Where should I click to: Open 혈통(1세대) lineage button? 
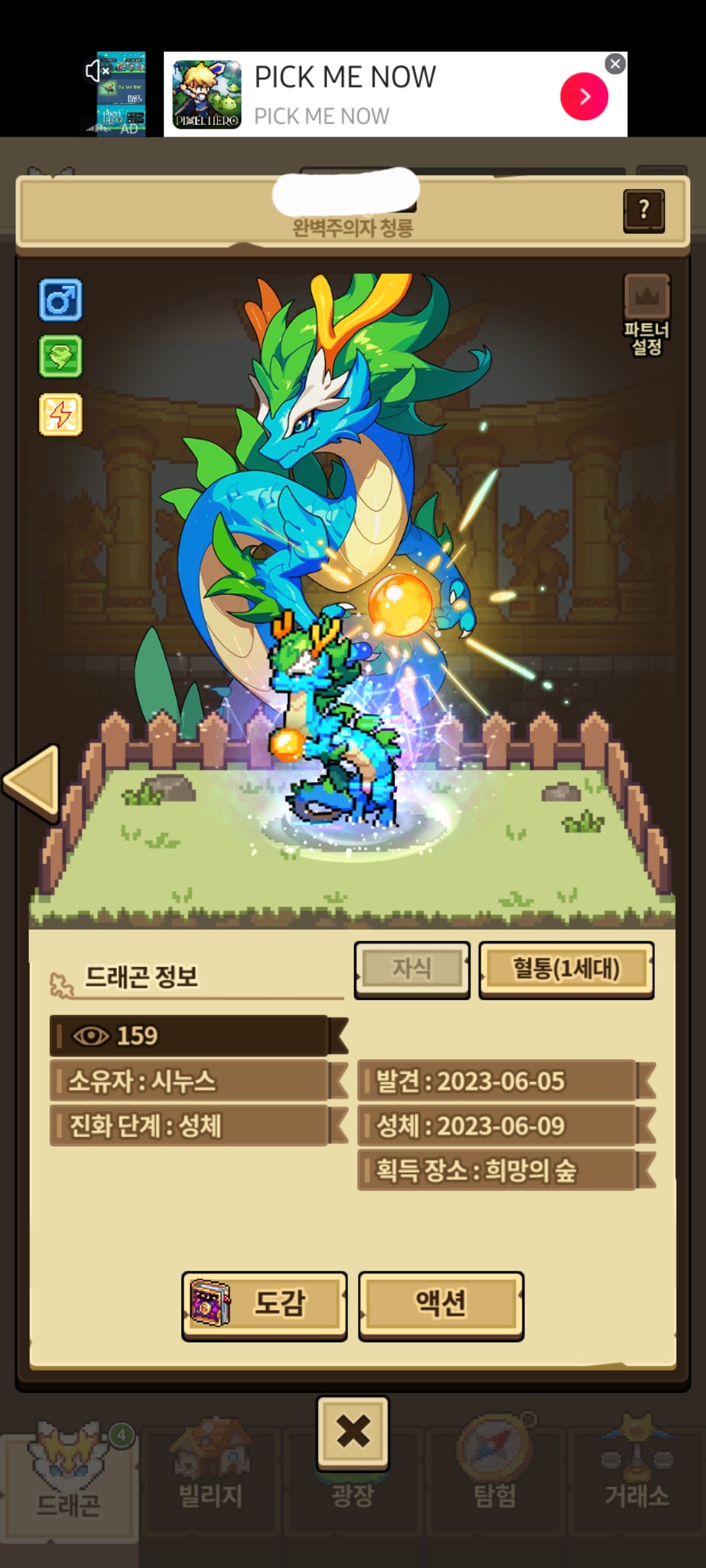pos(566,970)
